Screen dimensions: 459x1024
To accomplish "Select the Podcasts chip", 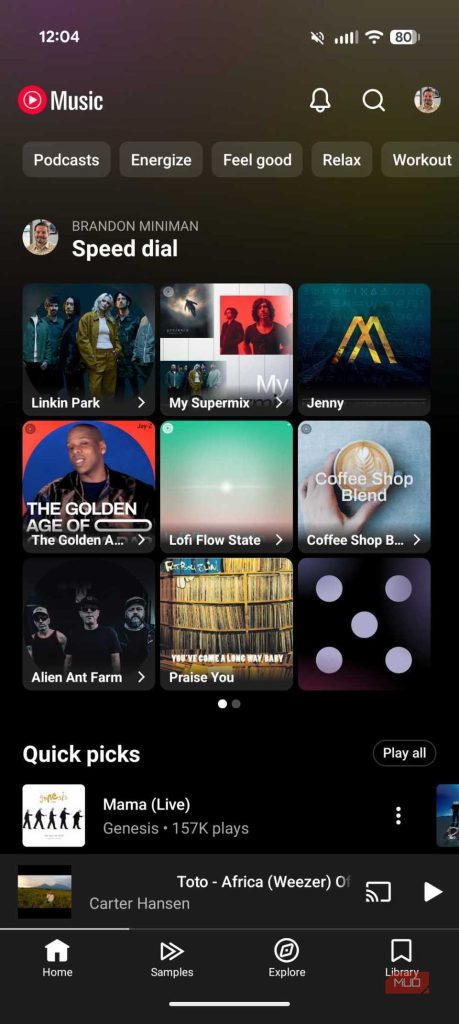I will [67, 160].
